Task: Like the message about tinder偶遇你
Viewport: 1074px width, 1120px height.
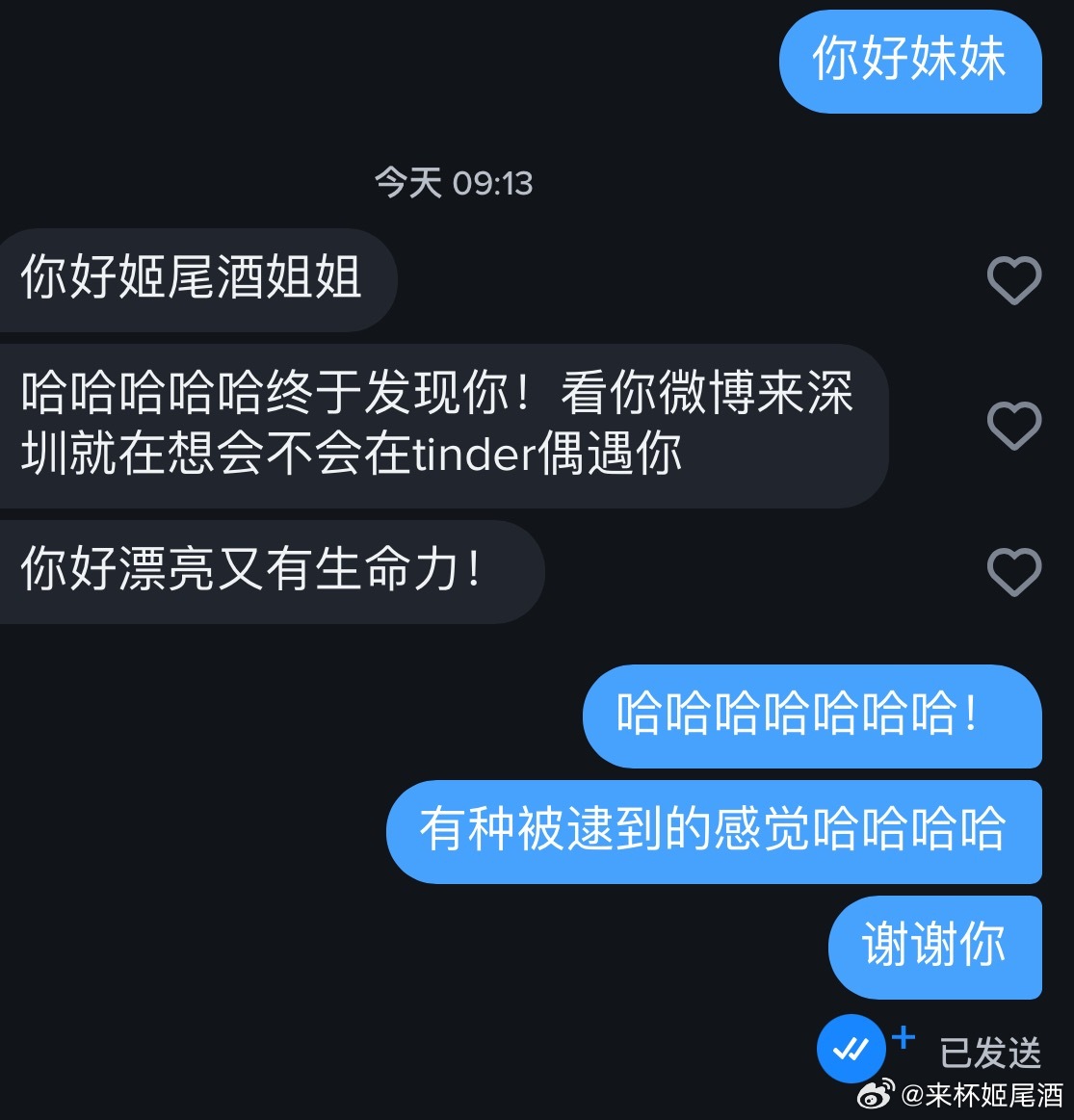Action: (x=1014, y=426)
